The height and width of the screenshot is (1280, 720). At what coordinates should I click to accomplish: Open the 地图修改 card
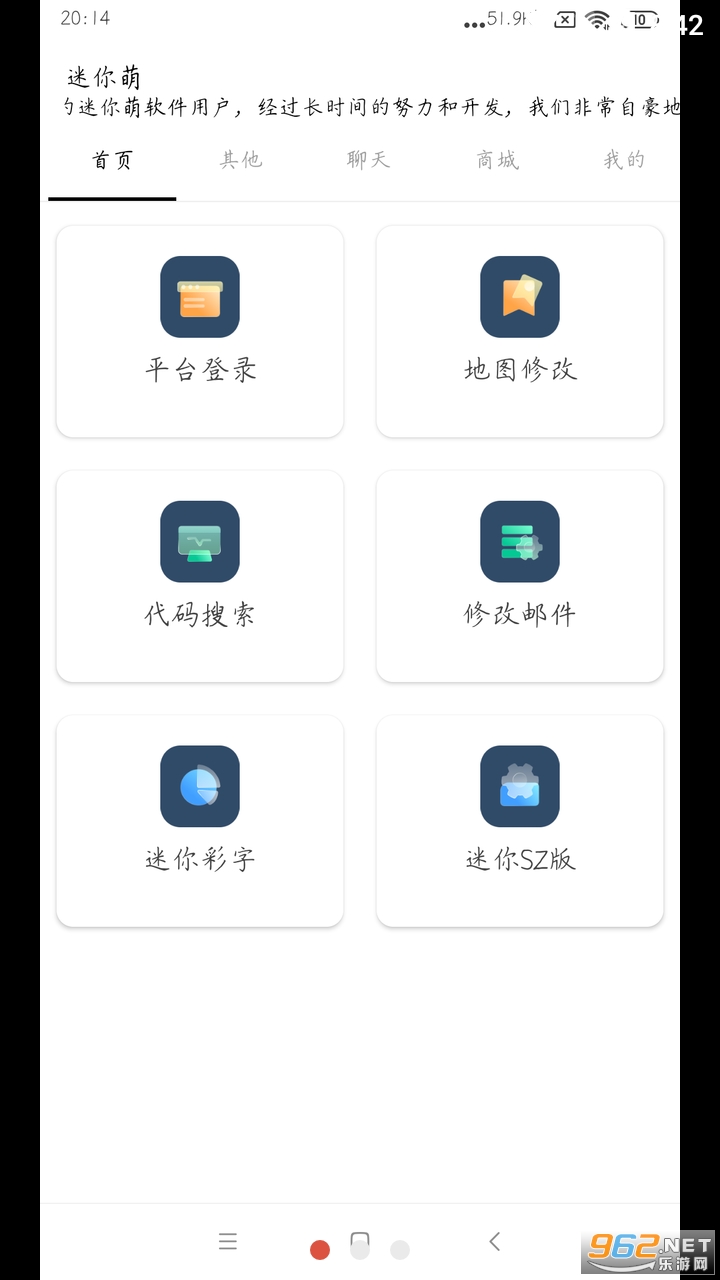[520, 331]
